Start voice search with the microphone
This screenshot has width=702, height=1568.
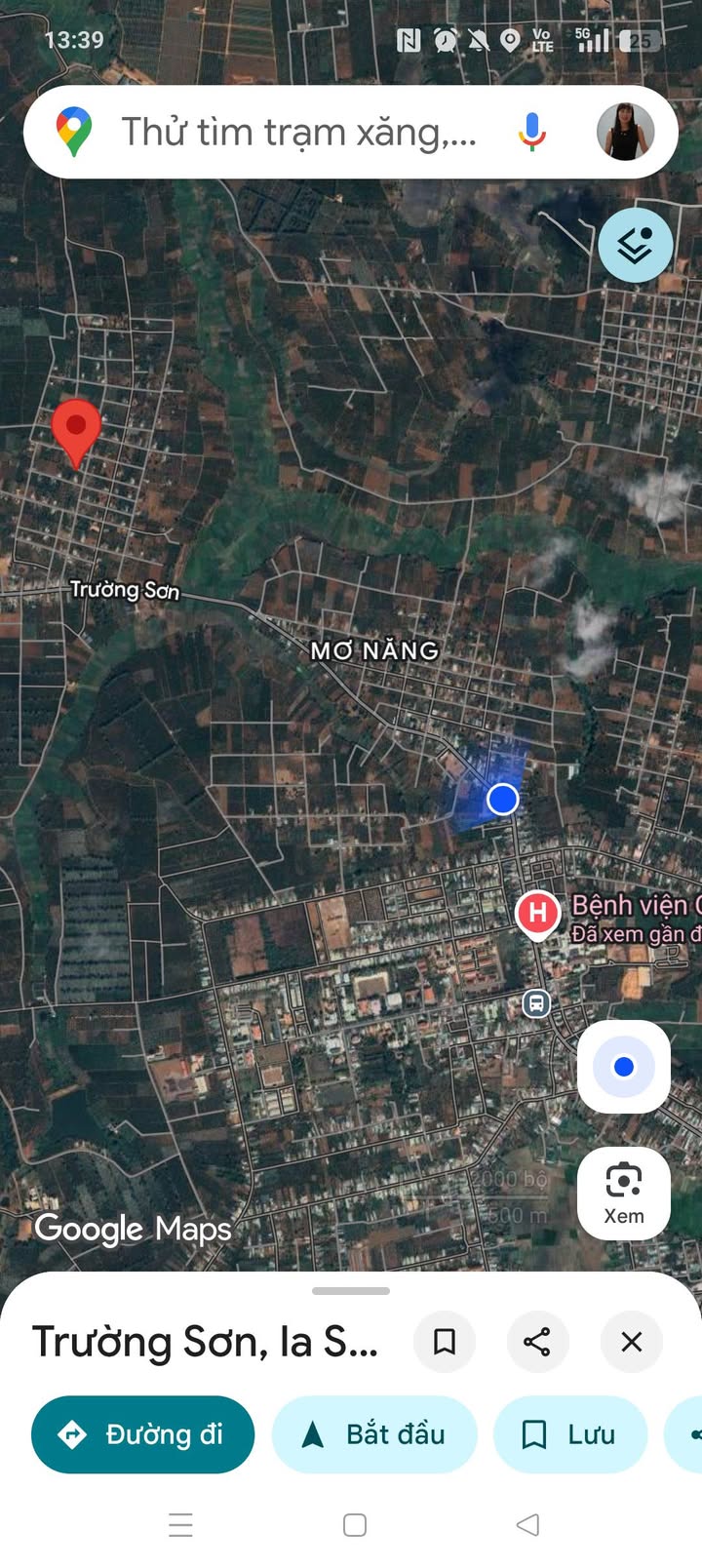coord(532,132)
